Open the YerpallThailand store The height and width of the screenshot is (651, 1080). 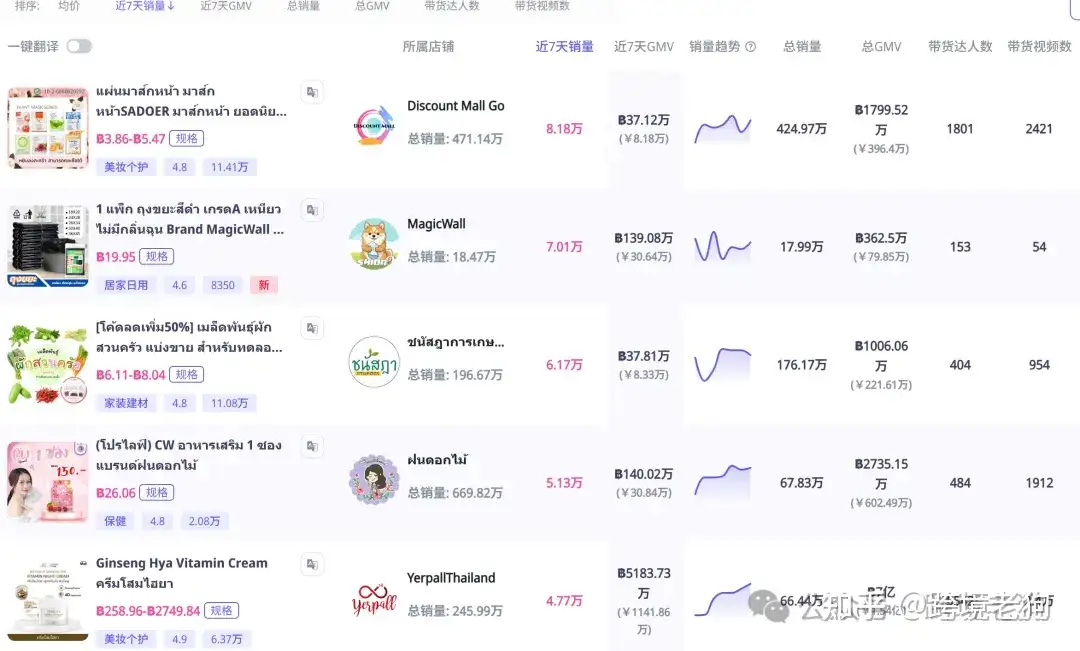(x=450, y=578)
